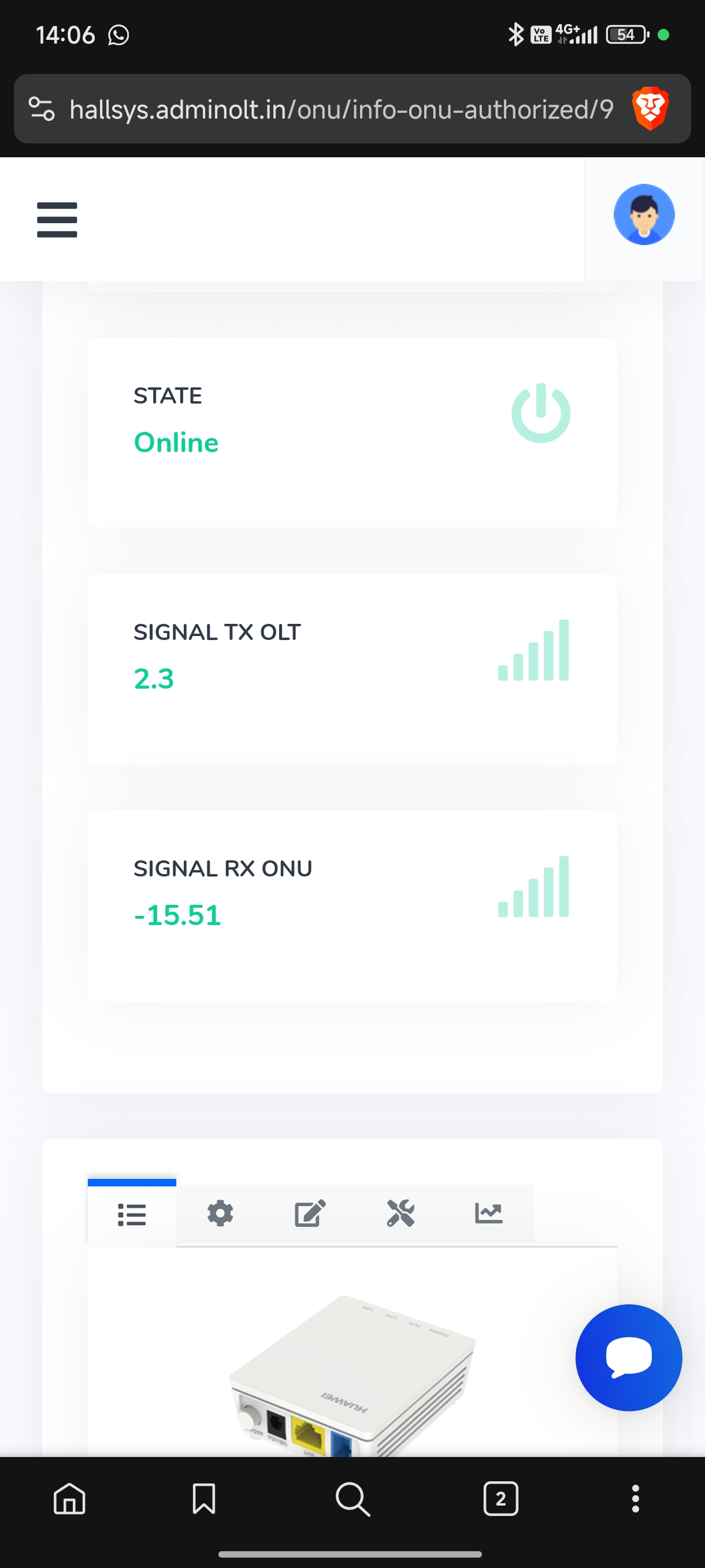Open the user profile avatar
This screenshot has height=1568, width=705.
pyautogui.click(x=644, y=215)
